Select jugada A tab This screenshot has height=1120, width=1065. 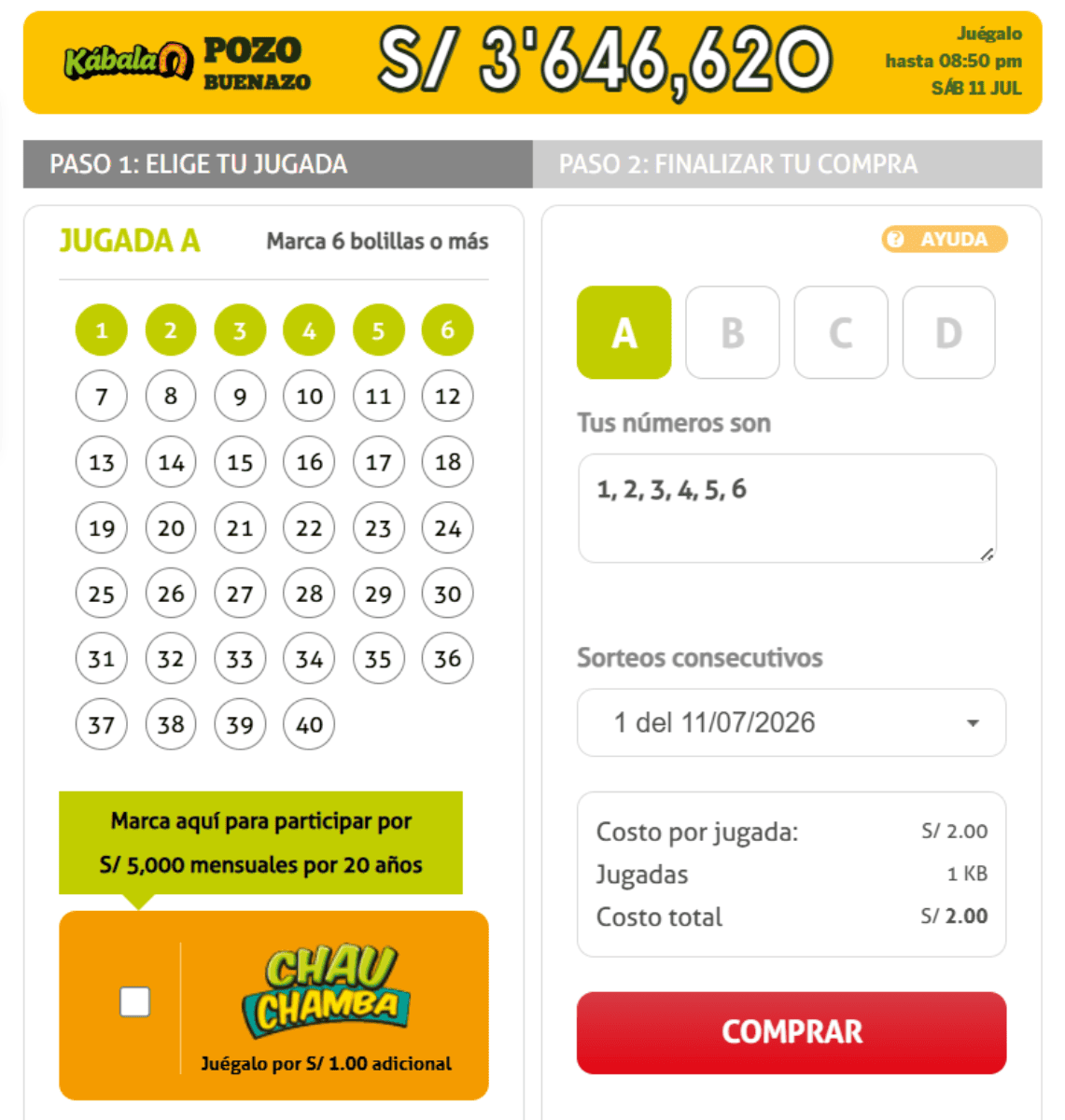pos(624,332)
